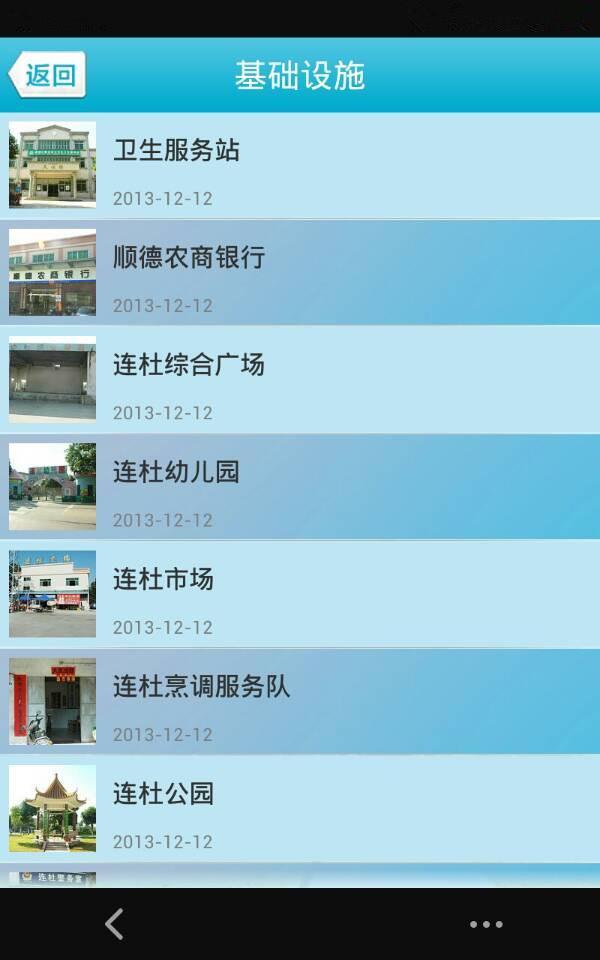
Task: Open 连杜综合广场 details
Action: point(300,380)
